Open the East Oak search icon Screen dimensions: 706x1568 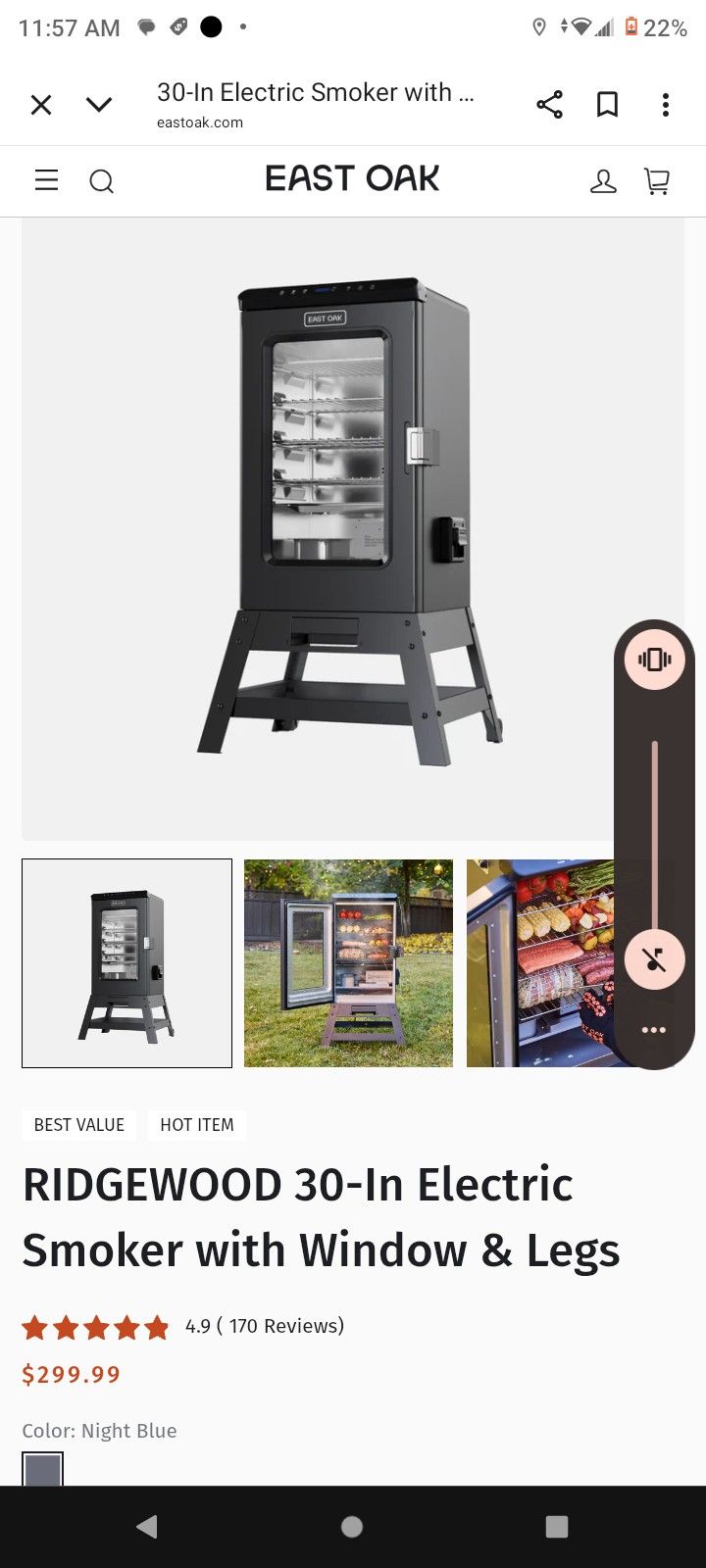[102, 181]
